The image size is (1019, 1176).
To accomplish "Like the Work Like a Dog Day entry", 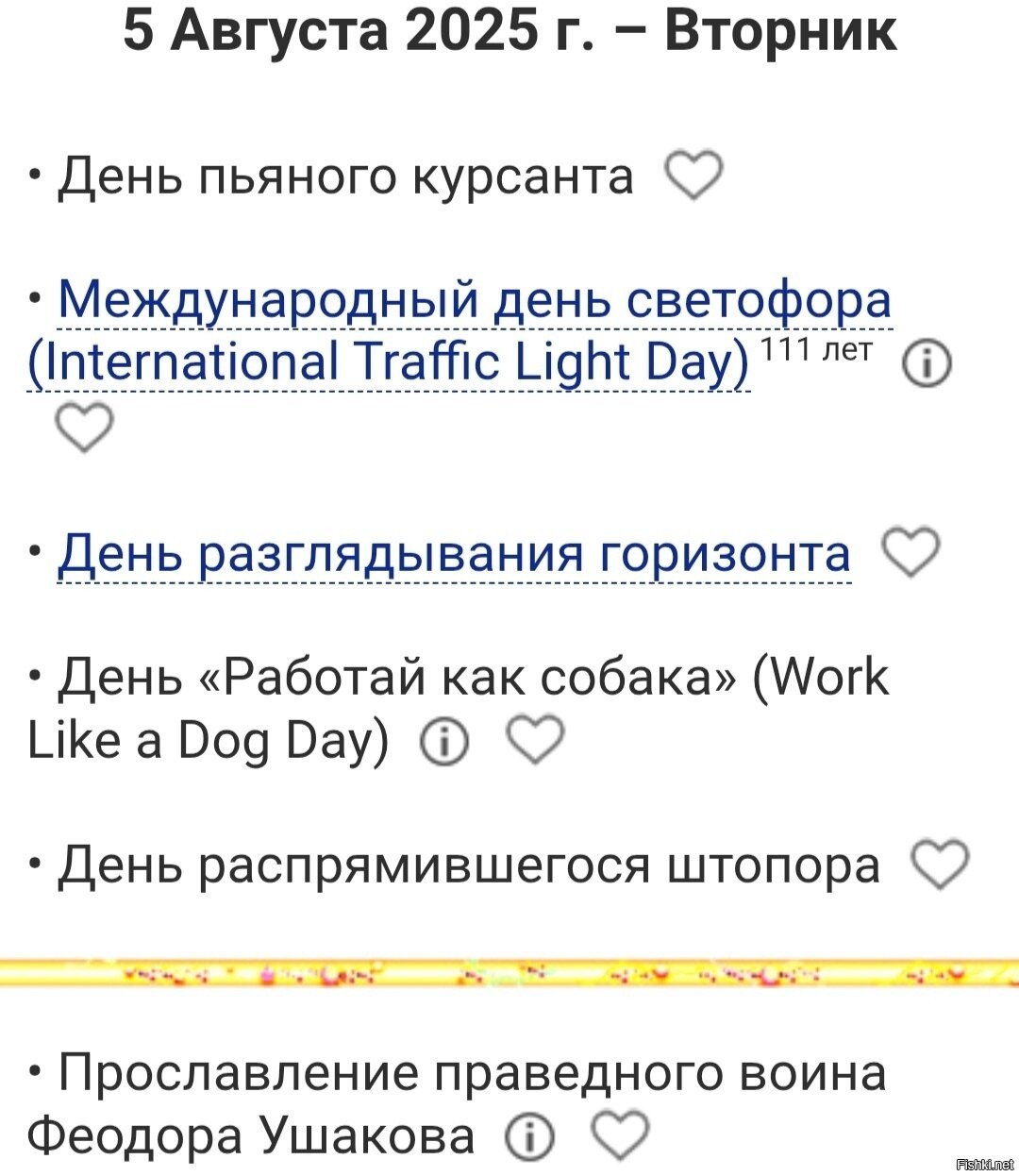I will click(536, 739).
